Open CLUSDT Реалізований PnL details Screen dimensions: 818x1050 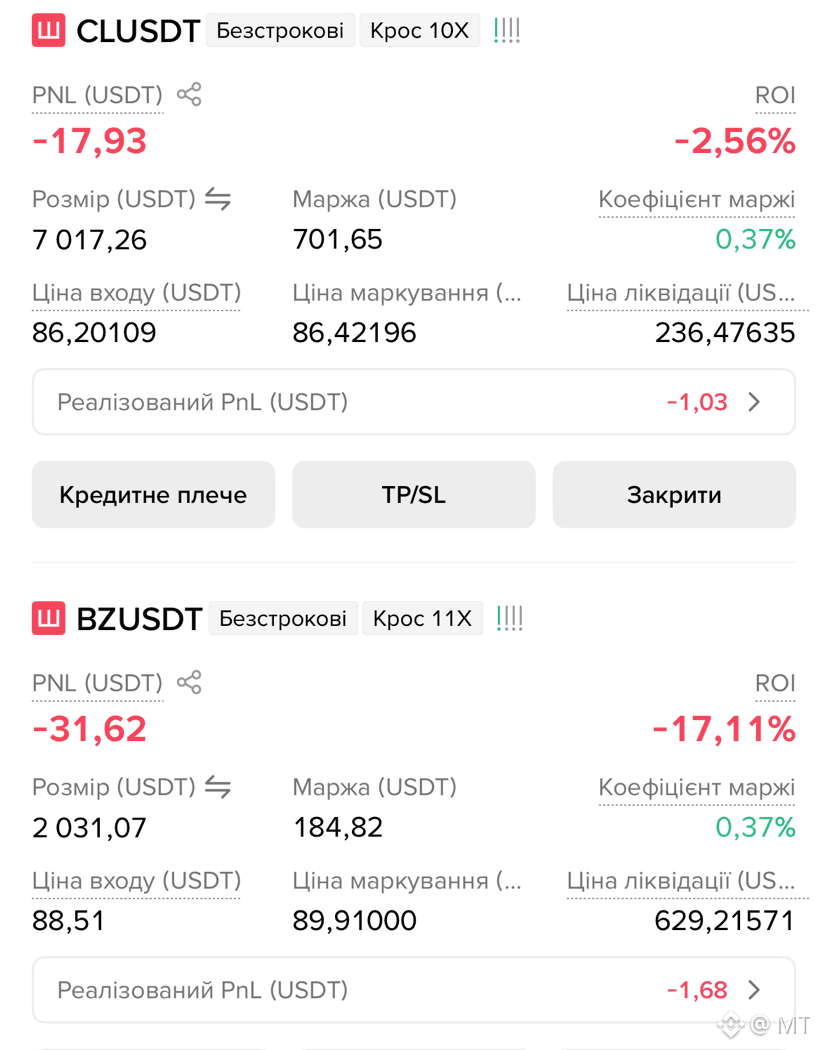[414, 402]
